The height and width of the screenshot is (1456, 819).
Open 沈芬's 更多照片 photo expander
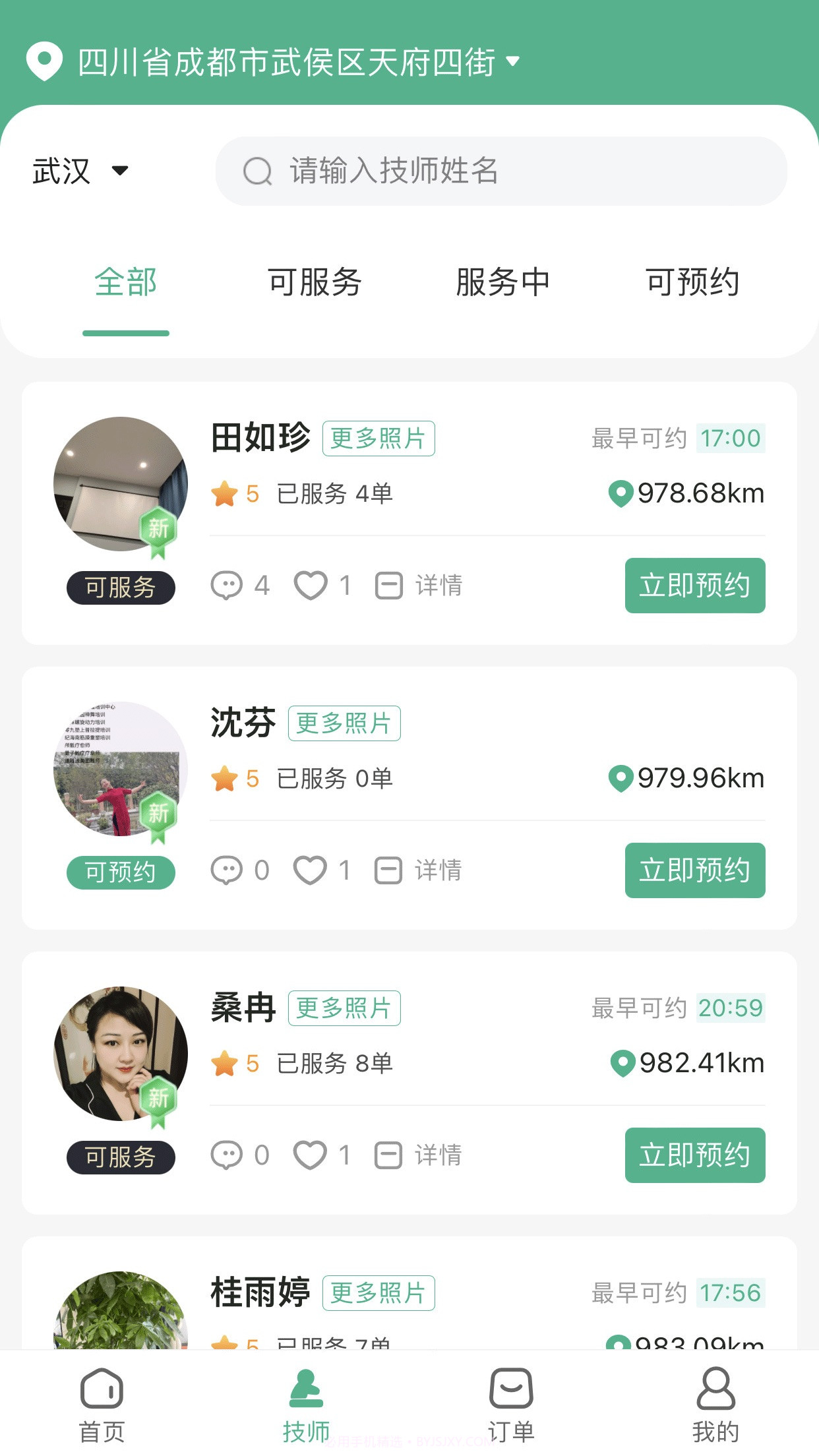[x=345, y=723]
